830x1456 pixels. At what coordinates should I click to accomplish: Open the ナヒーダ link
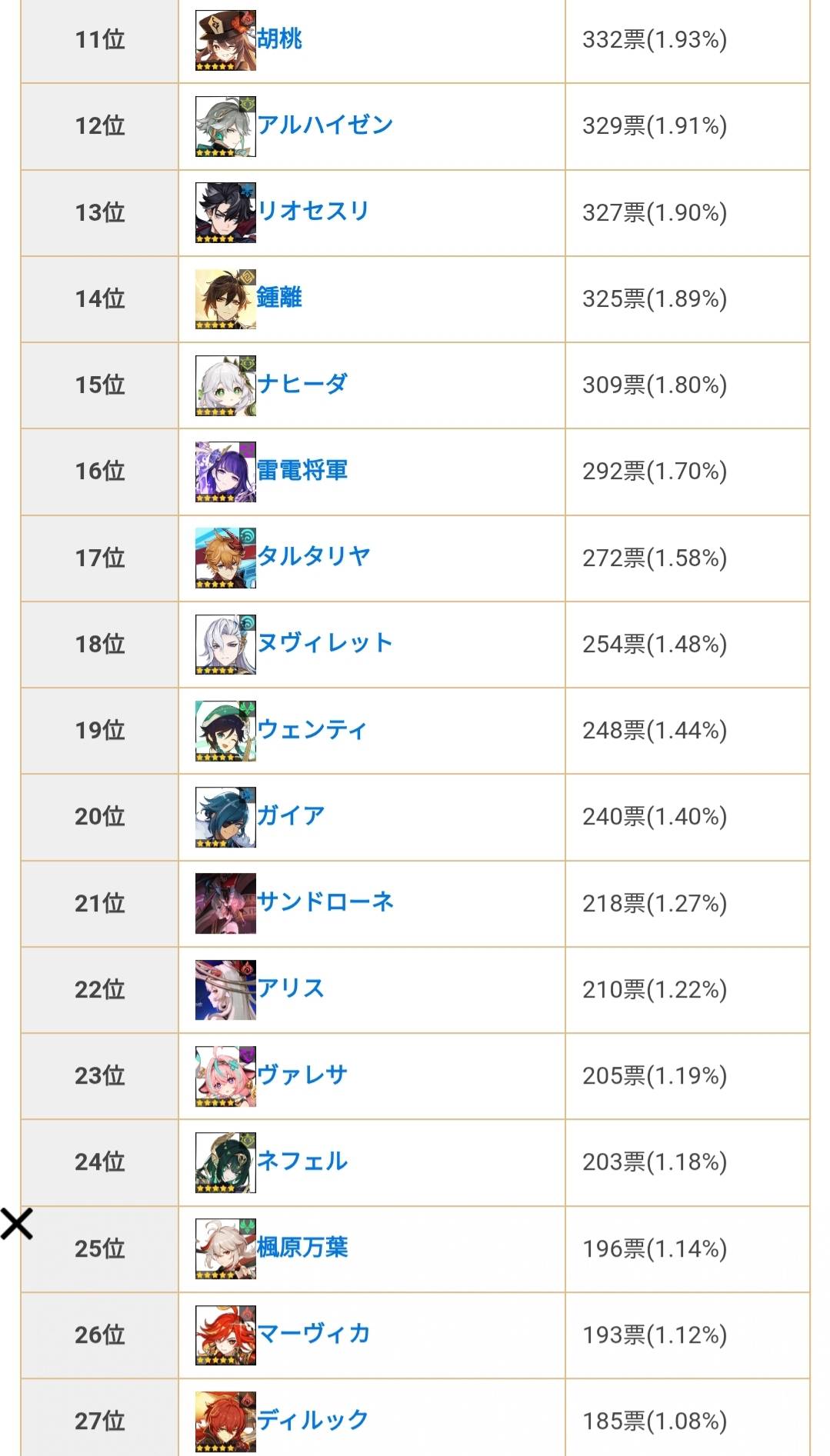point(302,383)
